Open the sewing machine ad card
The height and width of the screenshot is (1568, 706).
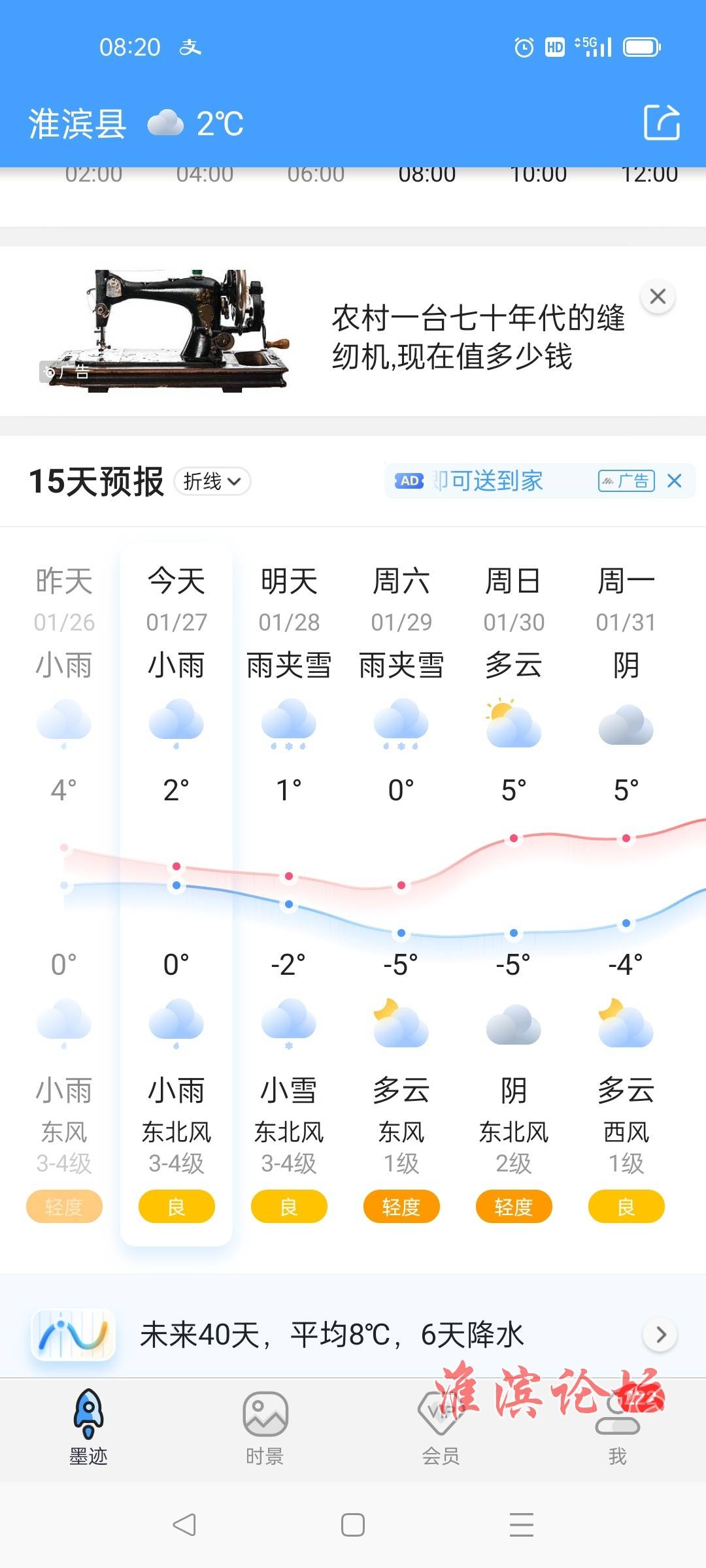(x=353, y=331)
